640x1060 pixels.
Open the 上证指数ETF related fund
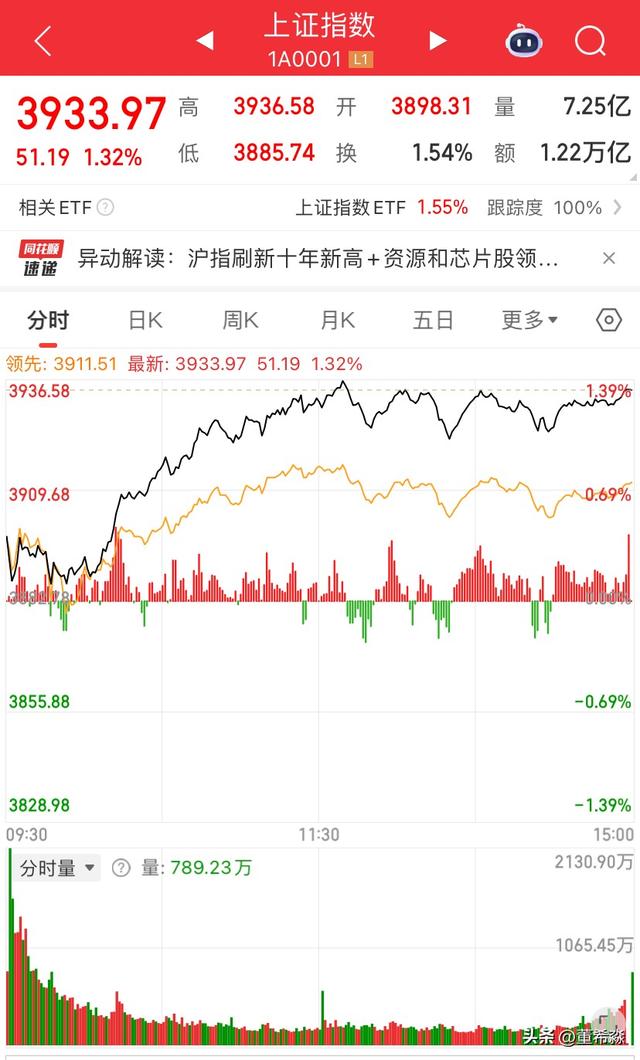point(381,208)
